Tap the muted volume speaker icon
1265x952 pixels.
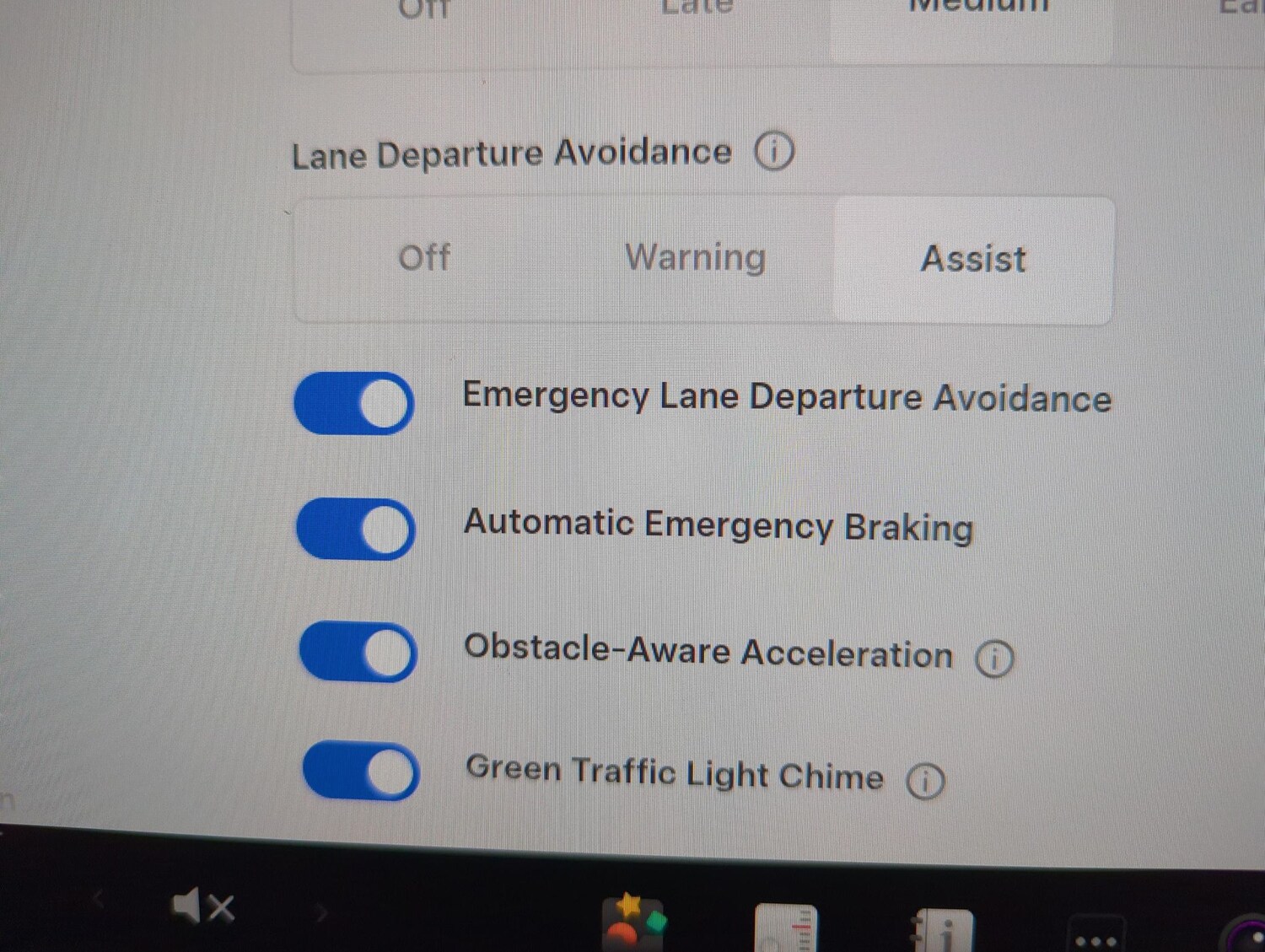pyautogui.click(x=202, y=907)
